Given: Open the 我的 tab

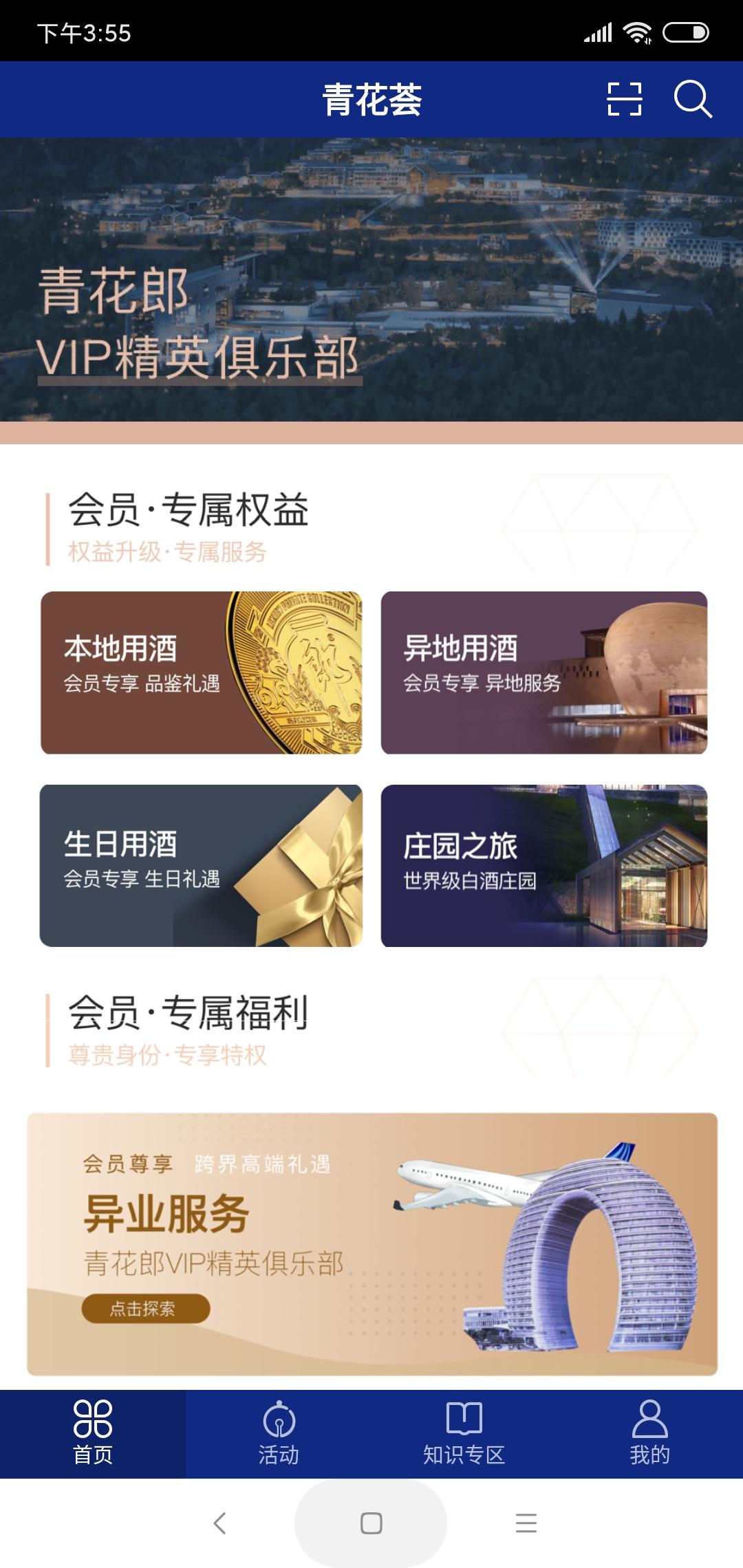Looking at the screenshot, I should [649, 1433].
